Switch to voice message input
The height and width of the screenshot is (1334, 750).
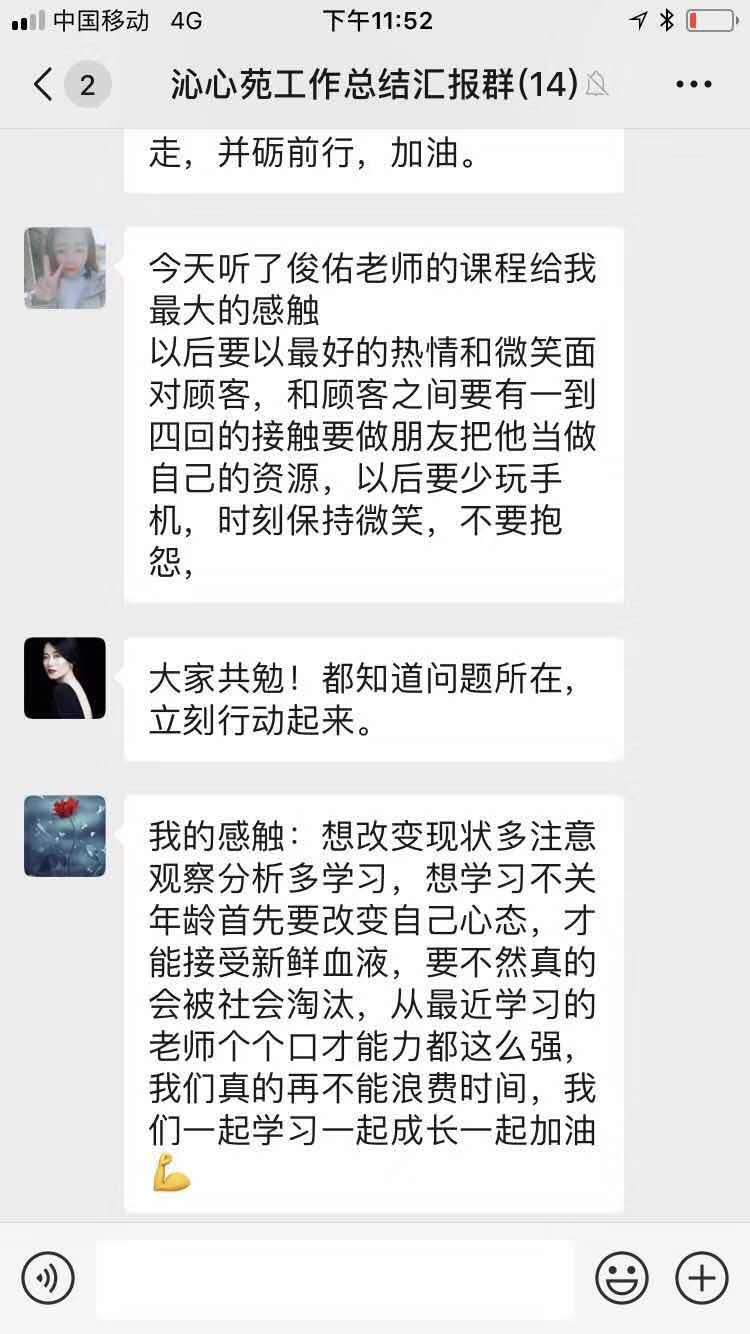[48, 1277]
